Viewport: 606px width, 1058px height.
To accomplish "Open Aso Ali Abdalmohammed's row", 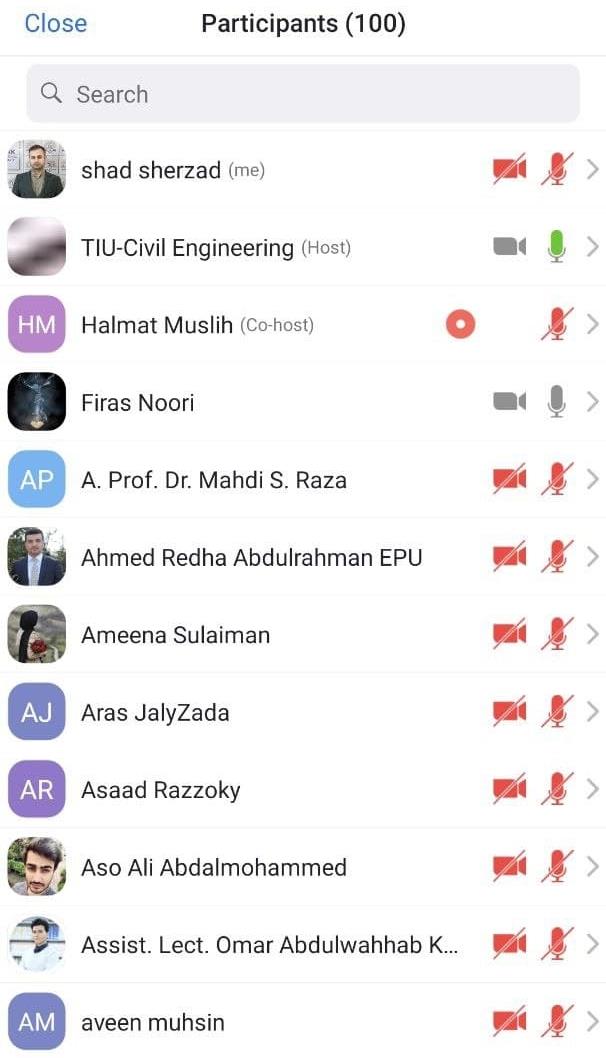I will tap(213, 867).
